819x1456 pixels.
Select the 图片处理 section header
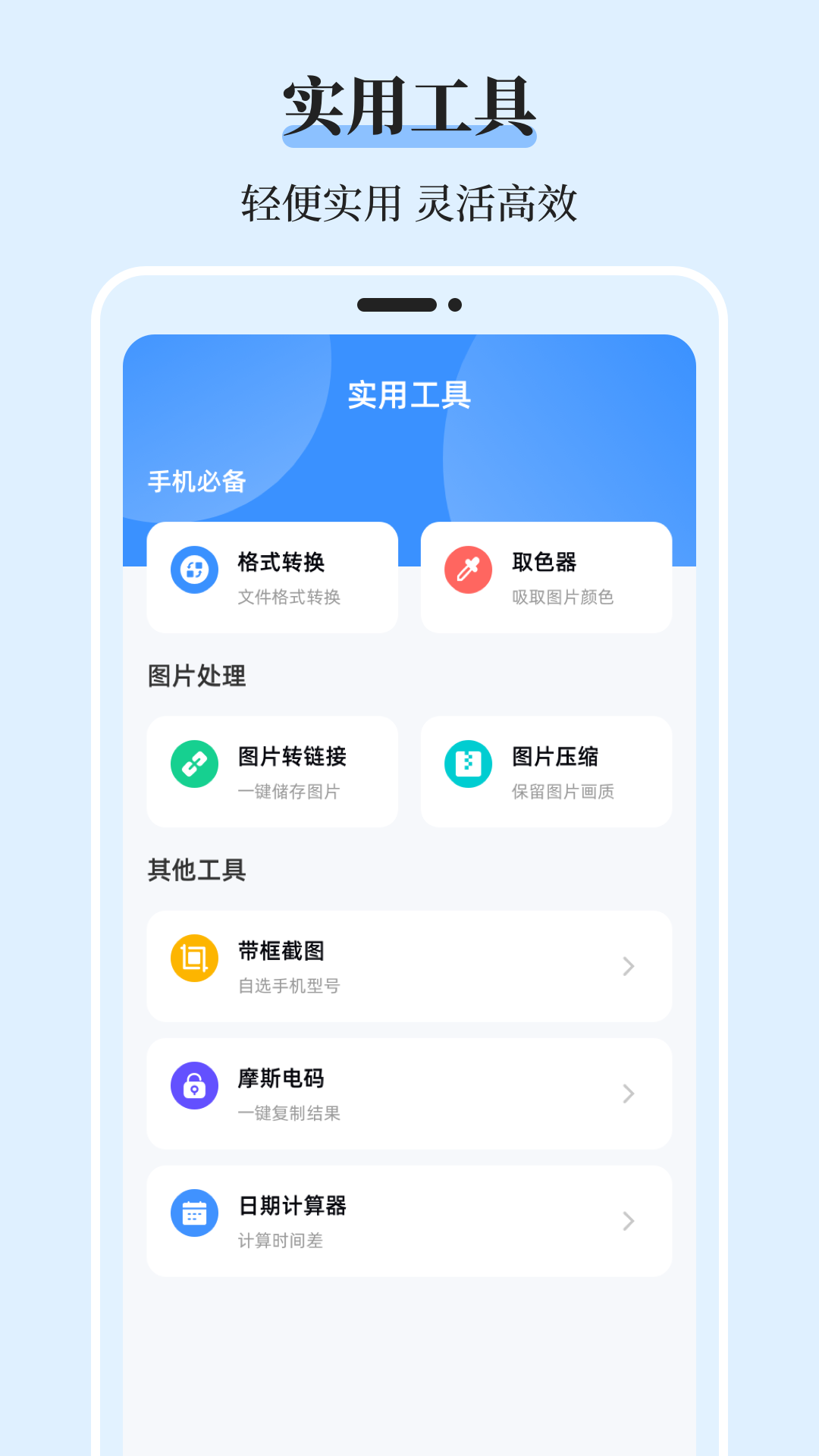pos(197,676)
